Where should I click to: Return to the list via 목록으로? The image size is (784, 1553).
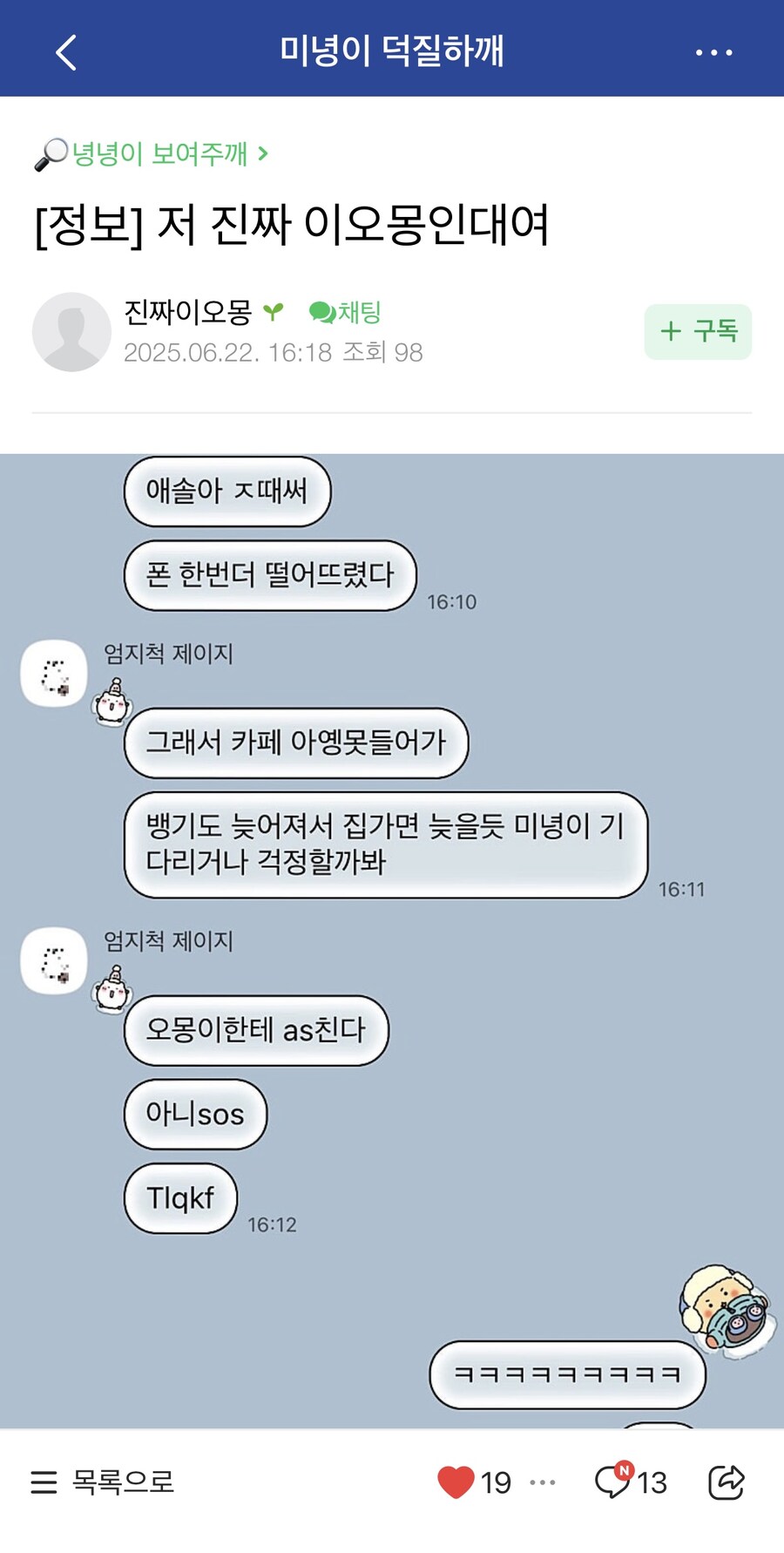pos(103,1482)
